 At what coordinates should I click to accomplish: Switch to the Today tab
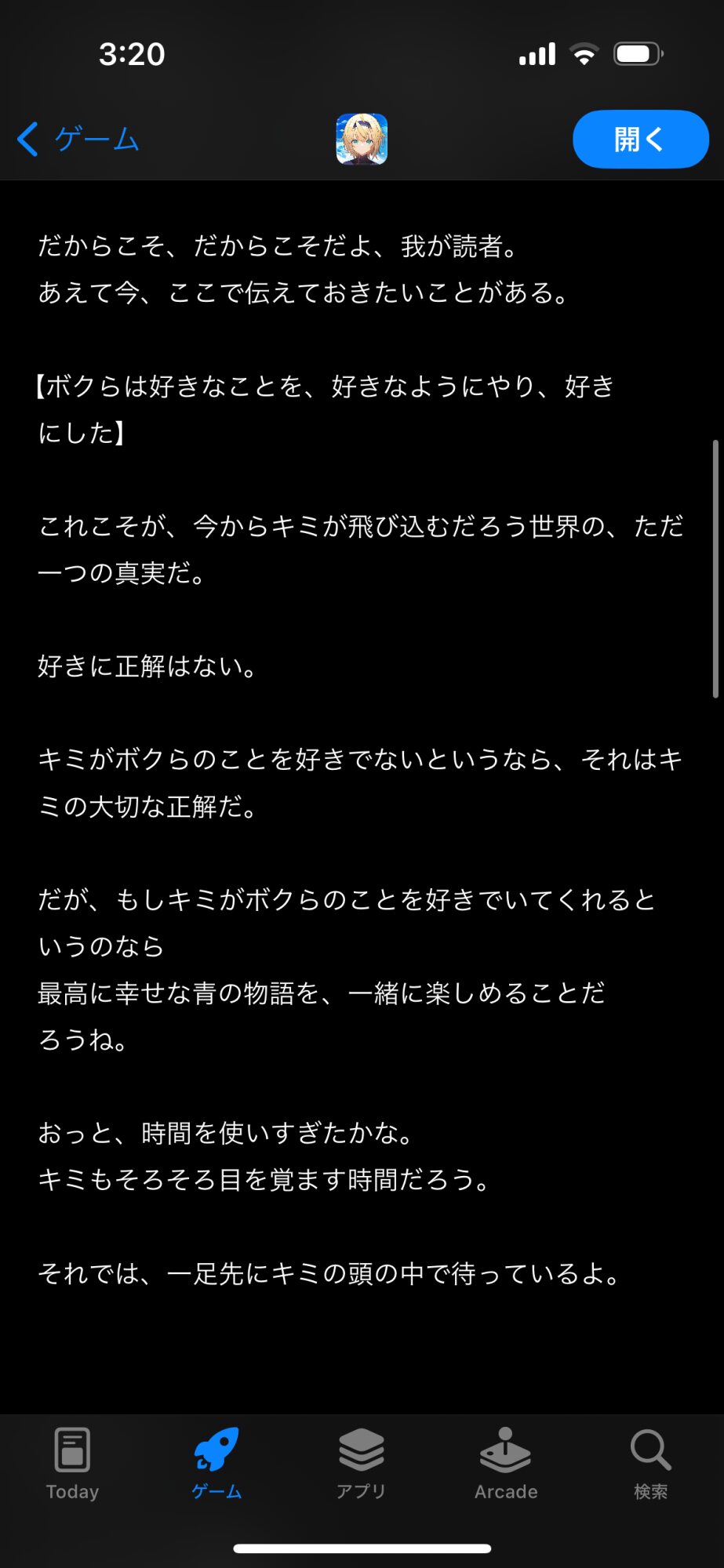point(72,1464)
